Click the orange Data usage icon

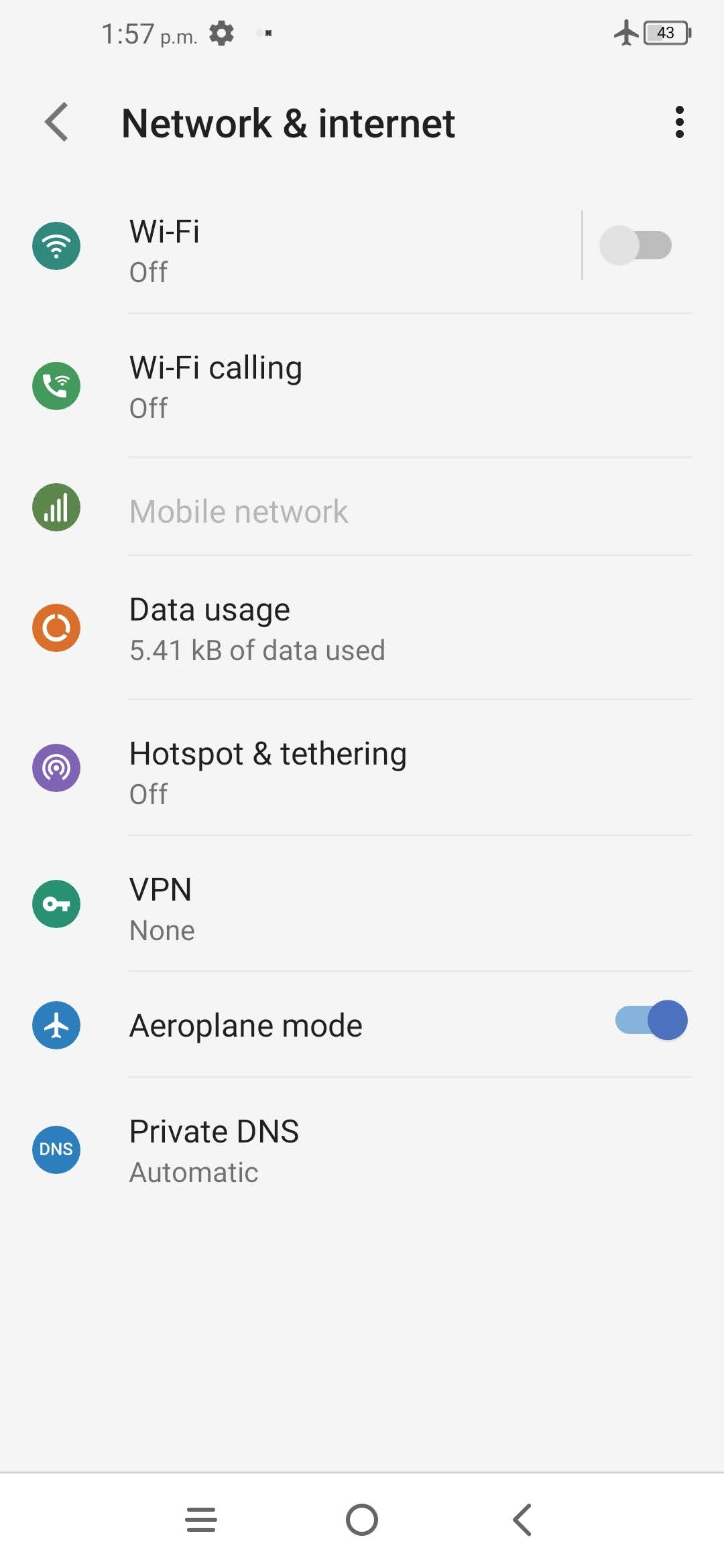[x=56, y=628]
